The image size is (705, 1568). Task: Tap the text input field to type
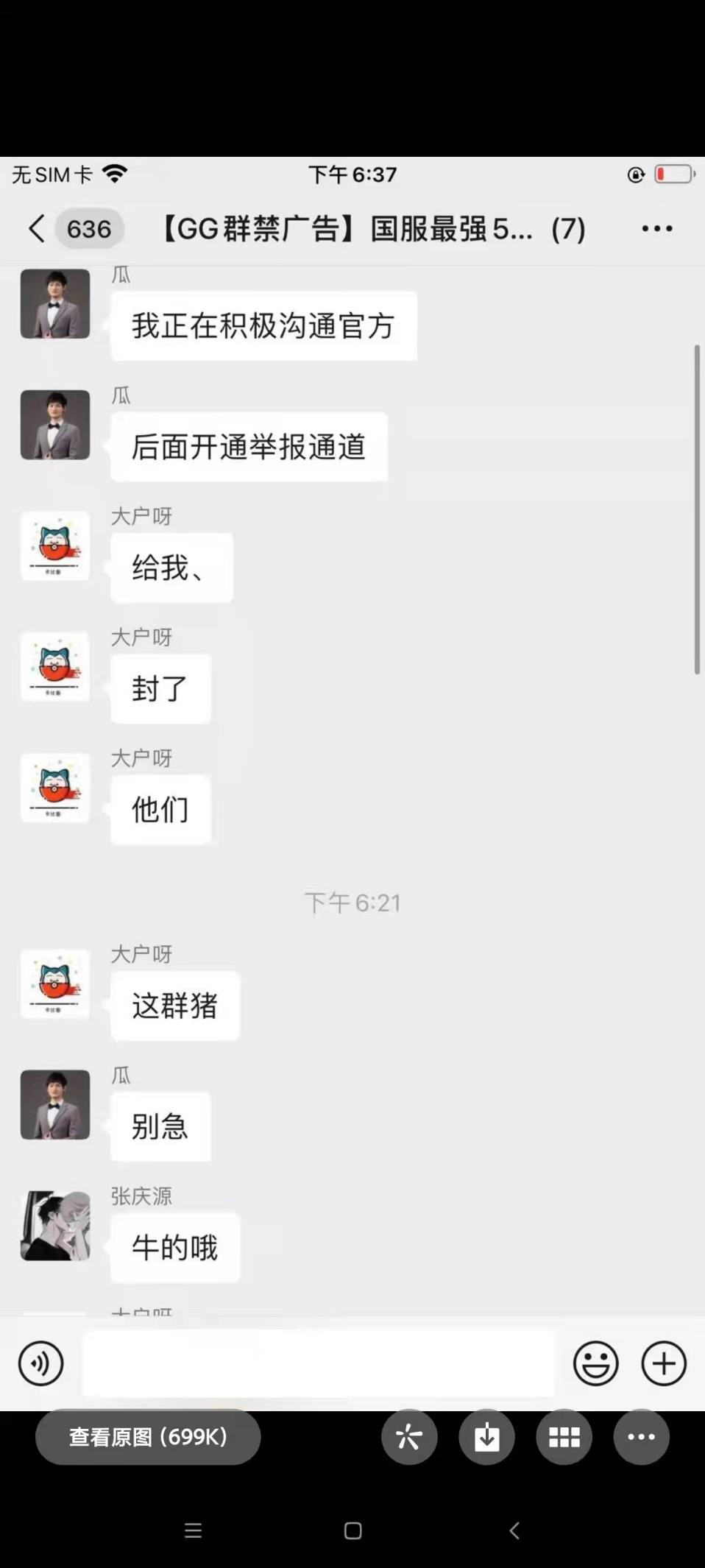316,1363
